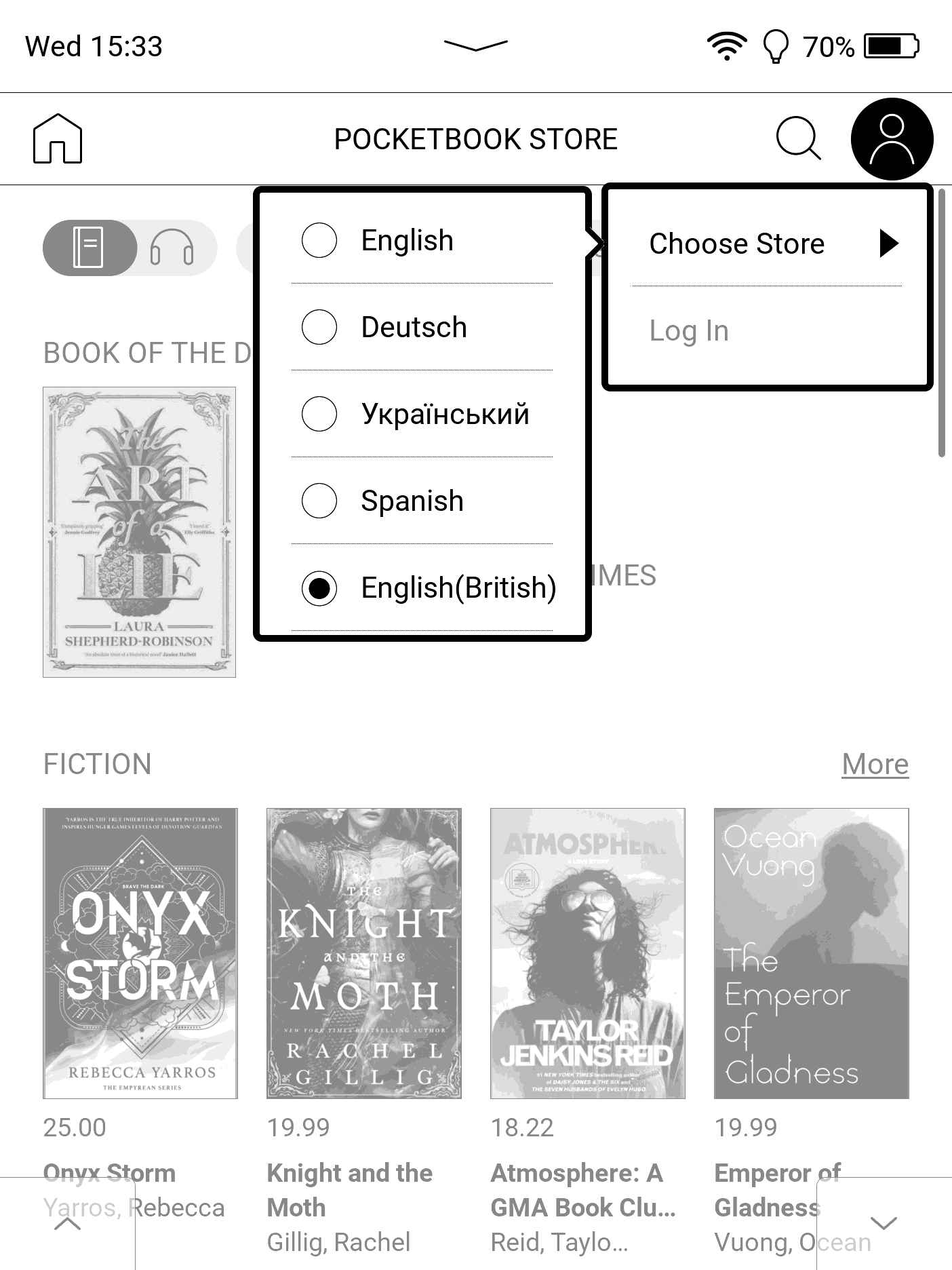Image resolution: width=952 pixels, height=1270 pixels.
Task: Open Knight and the Moth book
Action: point(364,952)
